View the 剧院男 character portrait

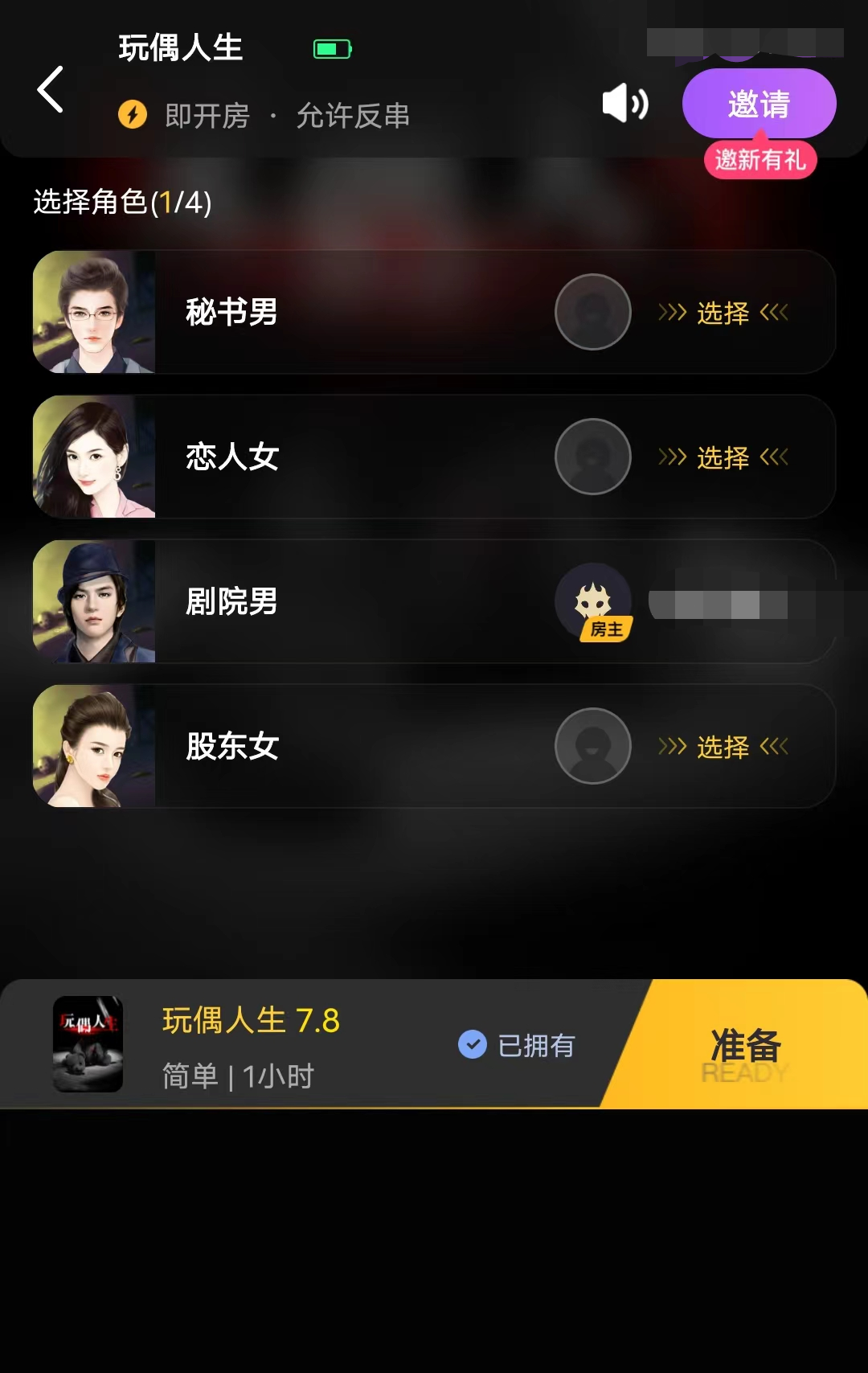[94, 601]
